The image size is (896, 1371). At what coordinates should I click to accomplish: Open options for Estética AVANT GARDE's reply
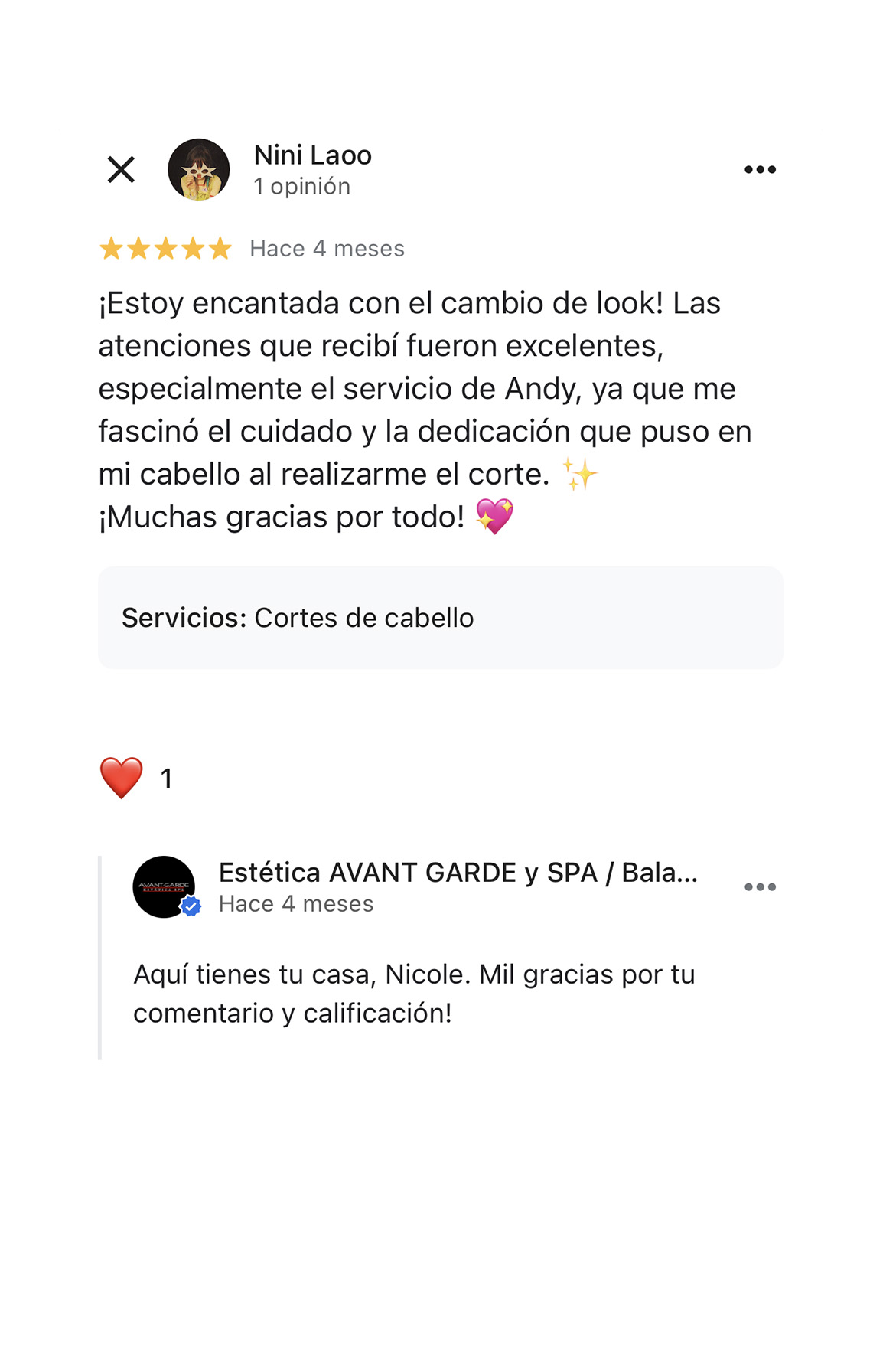760,887
